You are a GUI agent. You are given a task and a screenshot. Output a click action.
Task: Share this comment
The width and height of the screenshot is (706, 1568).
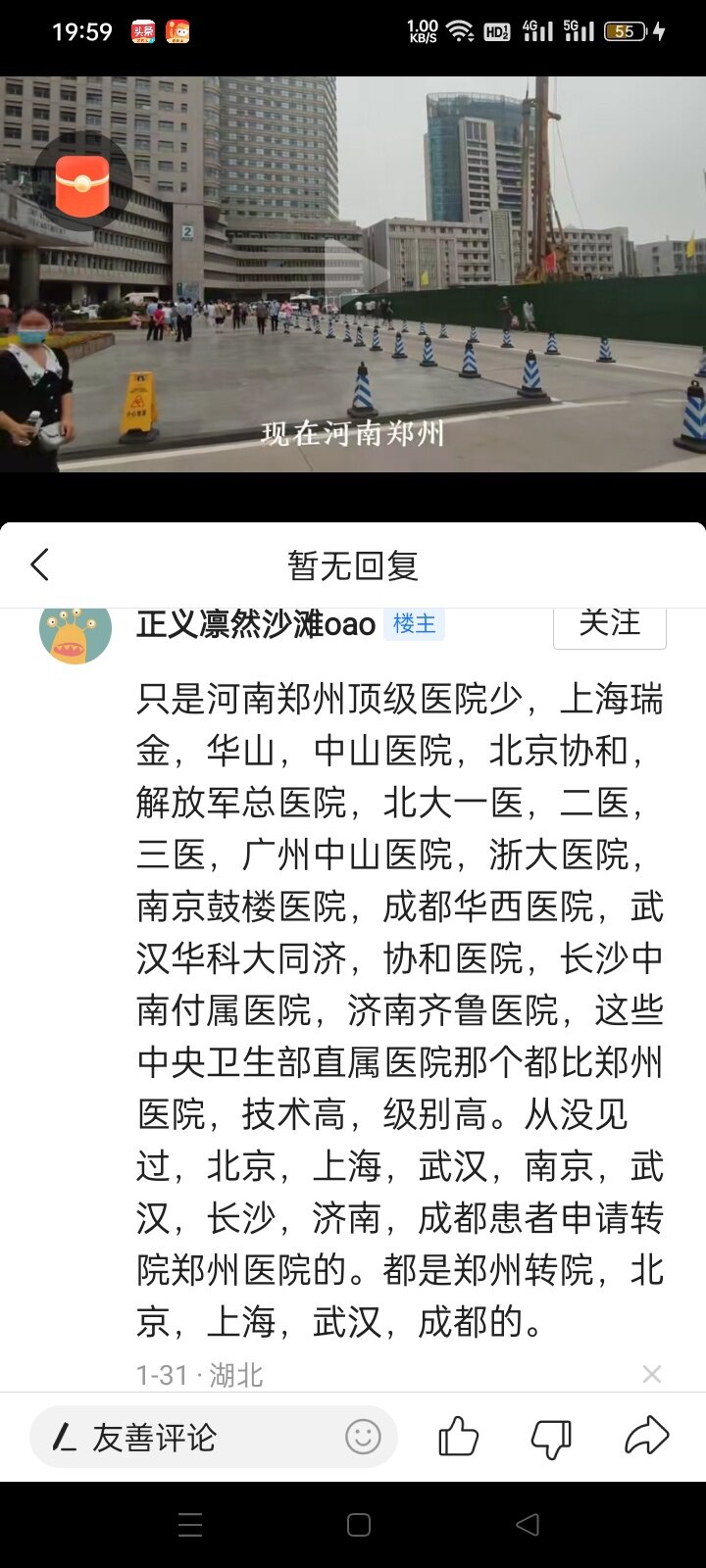tap(646, 1438)
